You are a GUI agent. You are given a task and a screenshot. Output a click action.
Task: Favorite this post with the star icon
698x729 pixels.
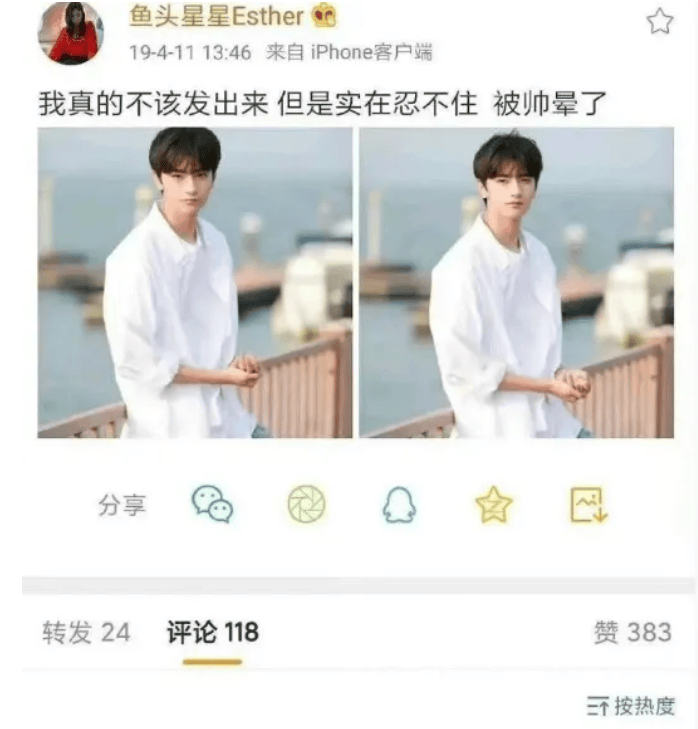pyautogui.click(x=659, y=22)
